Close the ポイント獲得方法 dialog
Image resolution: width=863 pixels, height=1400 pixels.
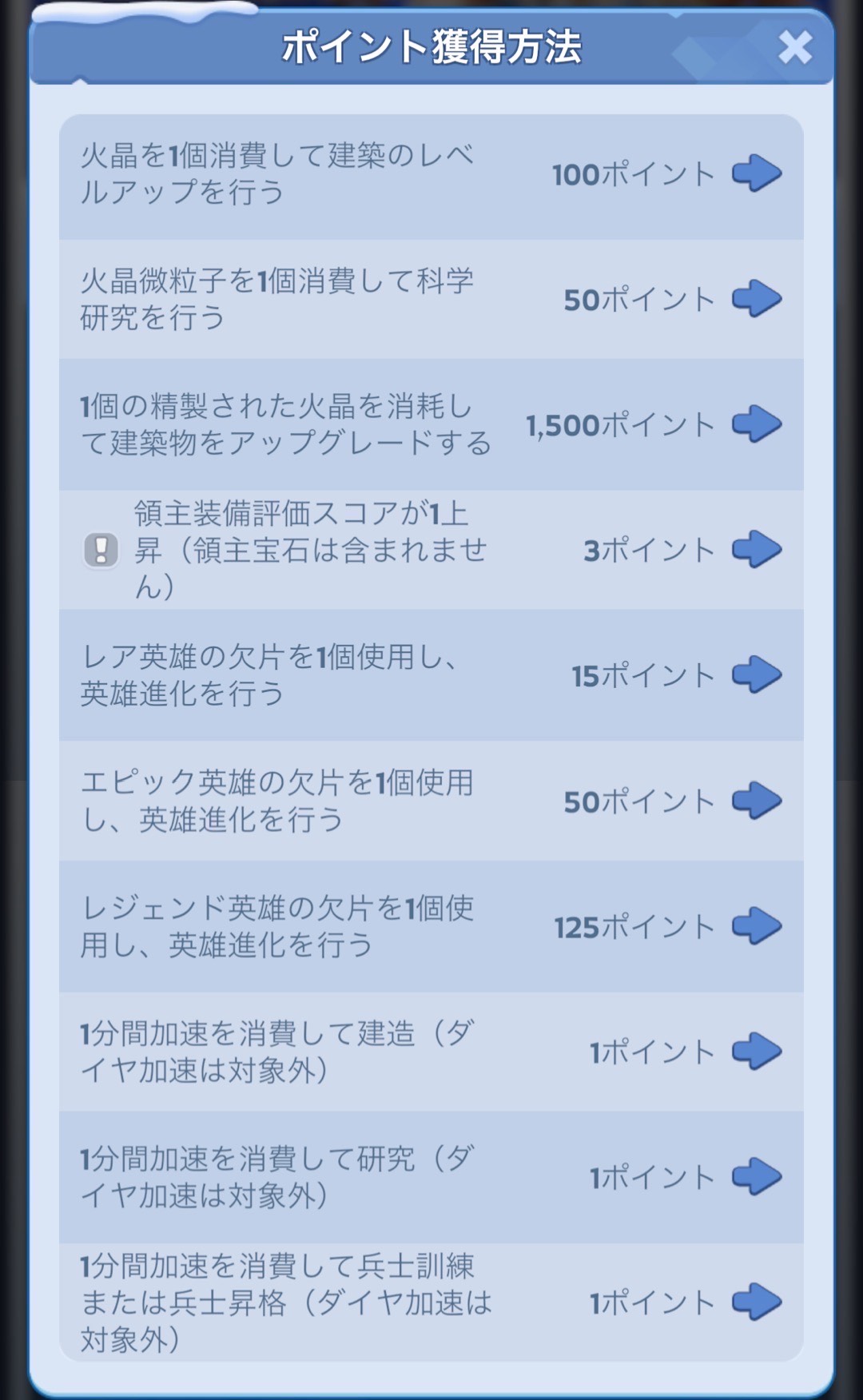795,47
